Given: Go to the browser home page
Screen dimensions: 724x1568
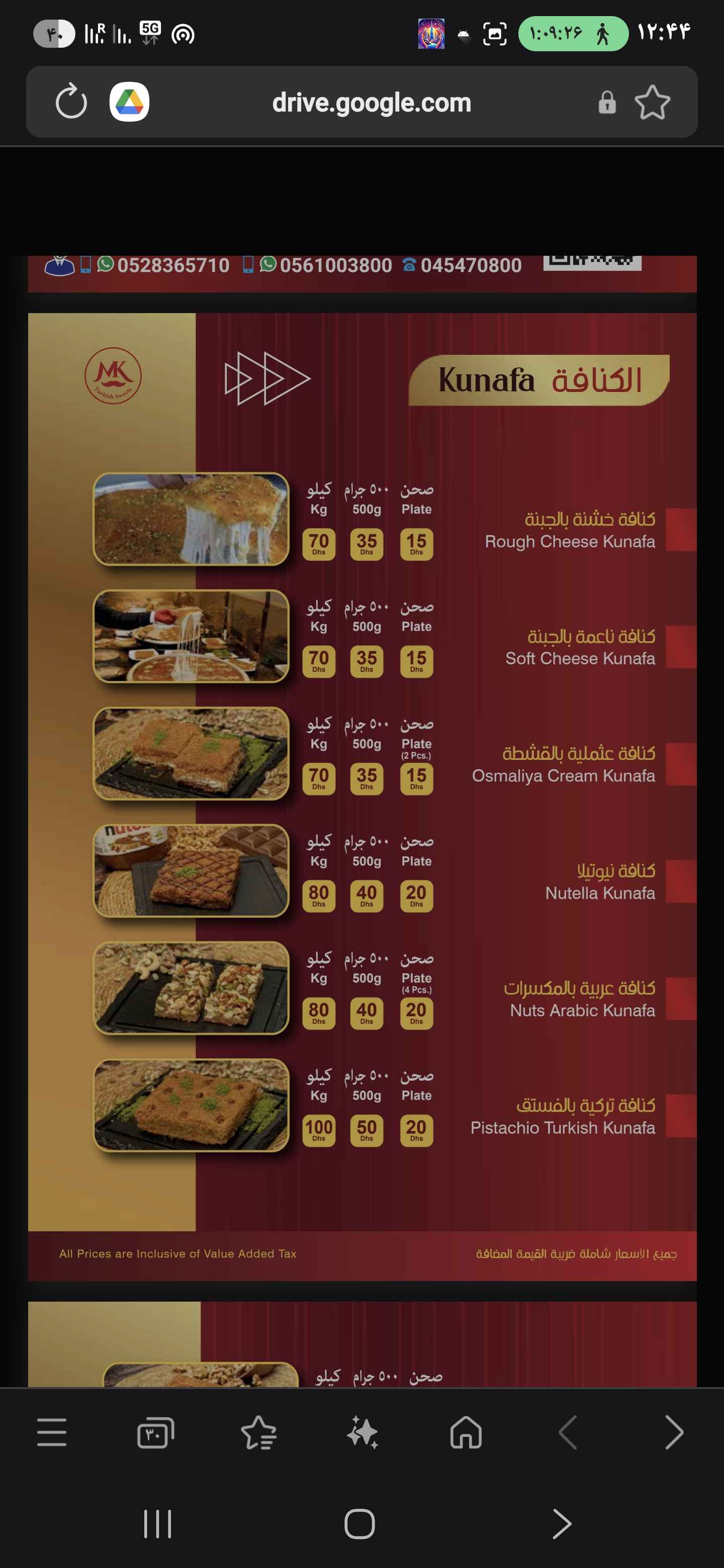Looking at the screenshot, I should tap(466, 1432).
